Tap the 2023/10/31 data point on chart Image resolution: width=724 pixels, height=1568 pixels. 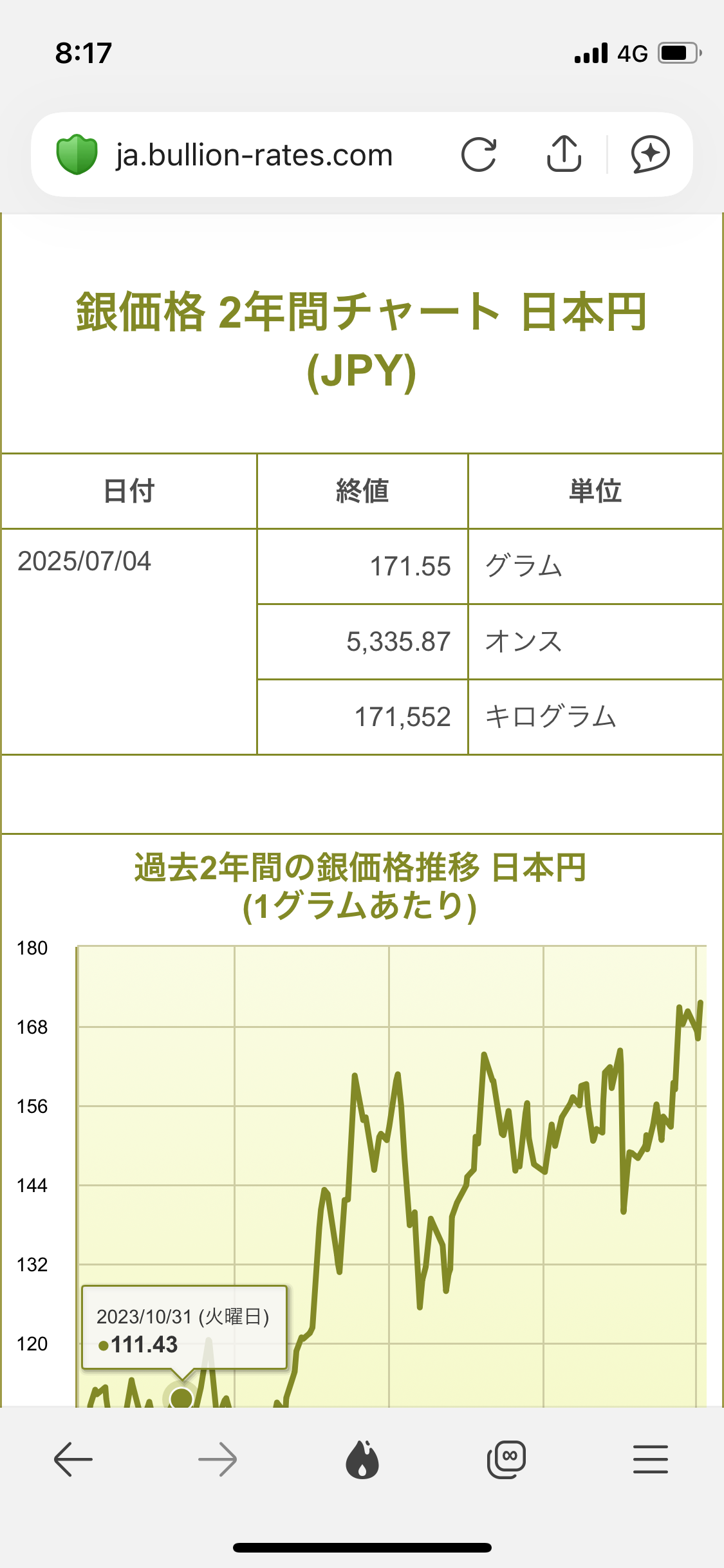pyautogui.click(x=182, y=1397)
